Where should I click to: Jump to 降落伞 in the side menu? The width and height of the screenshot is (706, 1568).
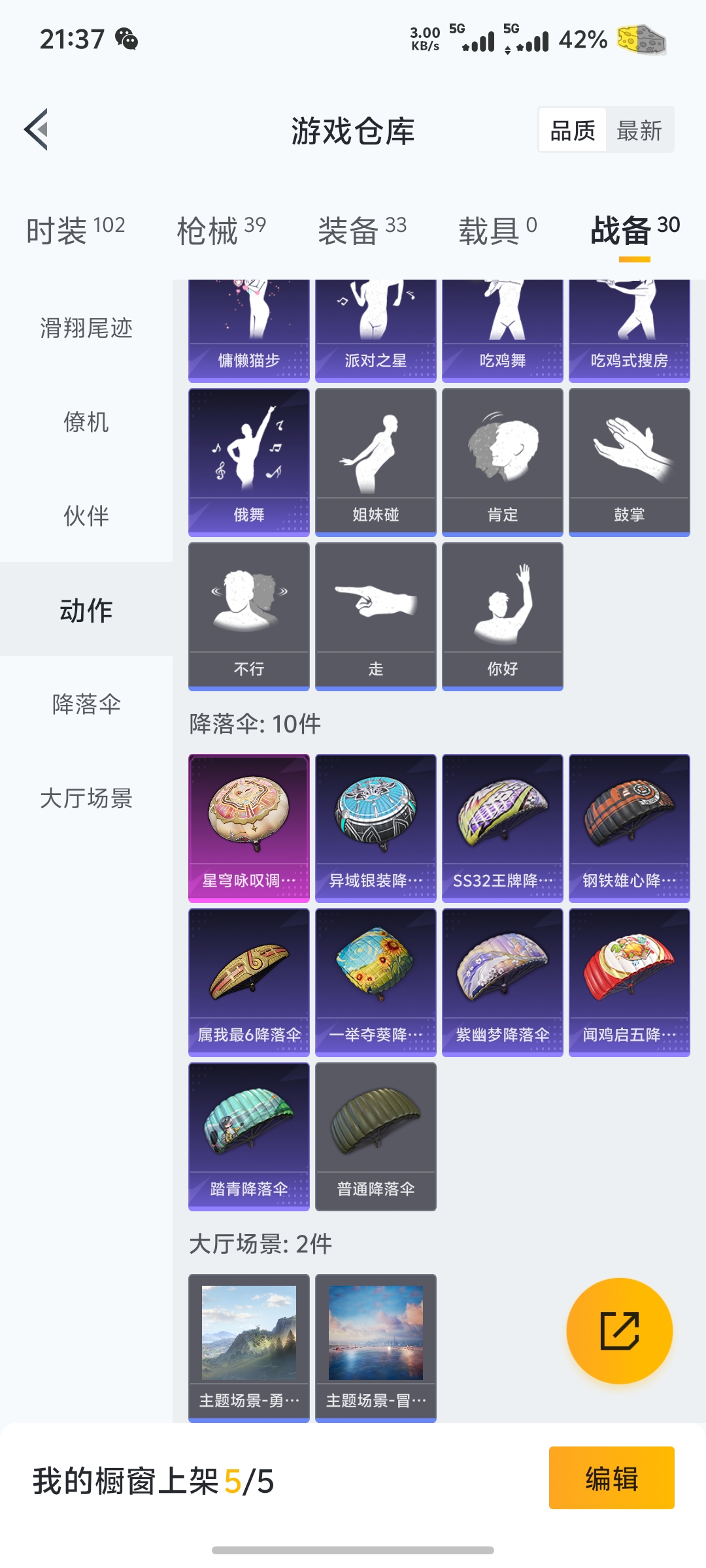[86, 704]
